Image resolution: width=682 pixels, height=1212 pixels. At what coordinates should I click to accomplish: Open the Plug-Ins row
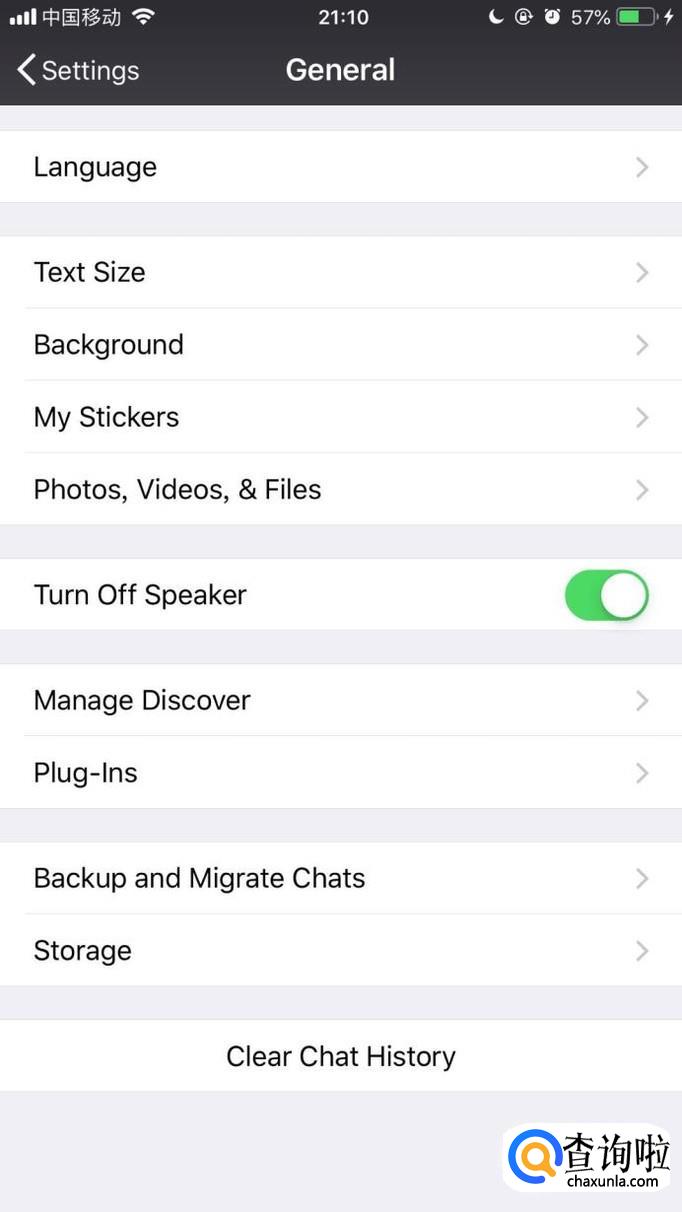pyautogui.click(x=340, y=773)
